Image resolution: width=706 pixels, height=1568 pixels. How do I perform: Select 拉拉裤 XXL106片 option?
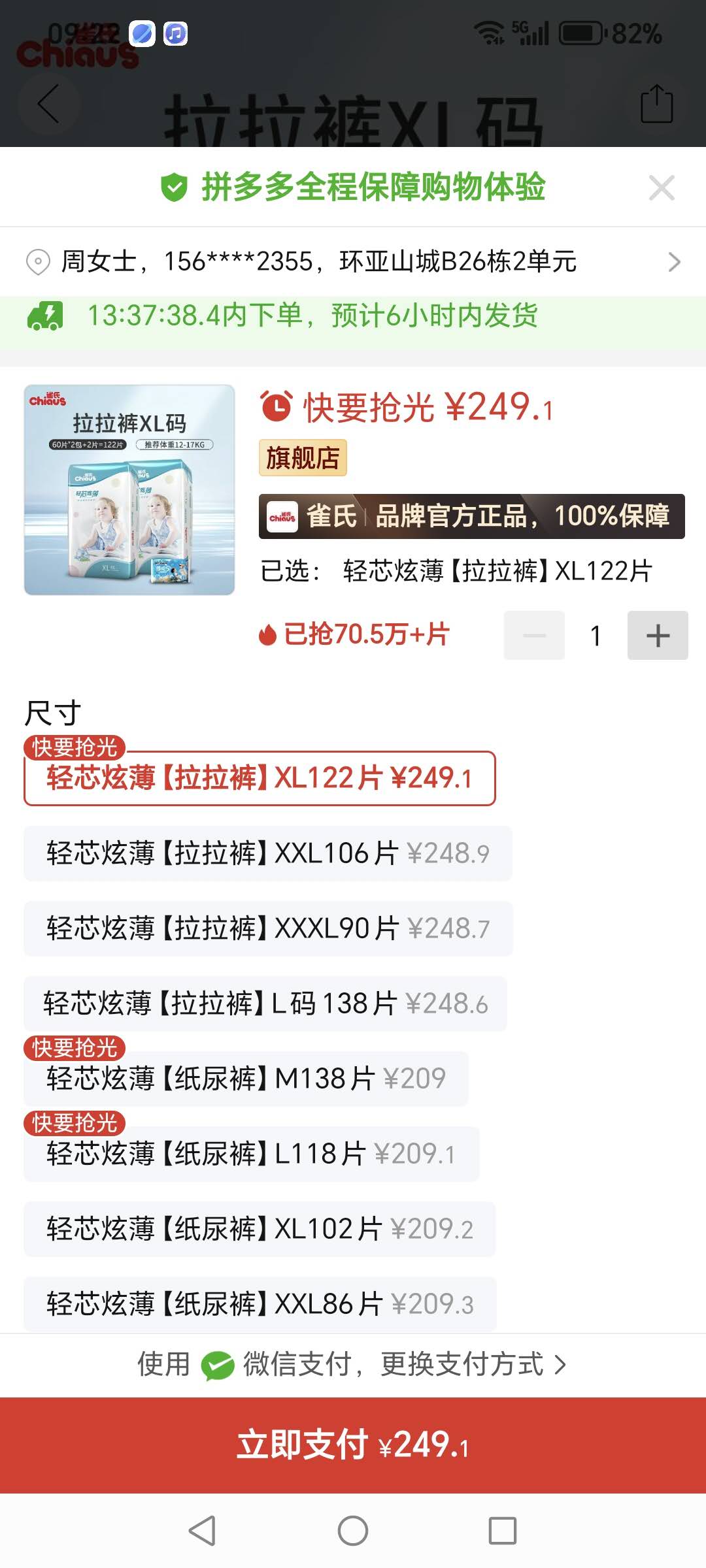click(x=267, y=853)
